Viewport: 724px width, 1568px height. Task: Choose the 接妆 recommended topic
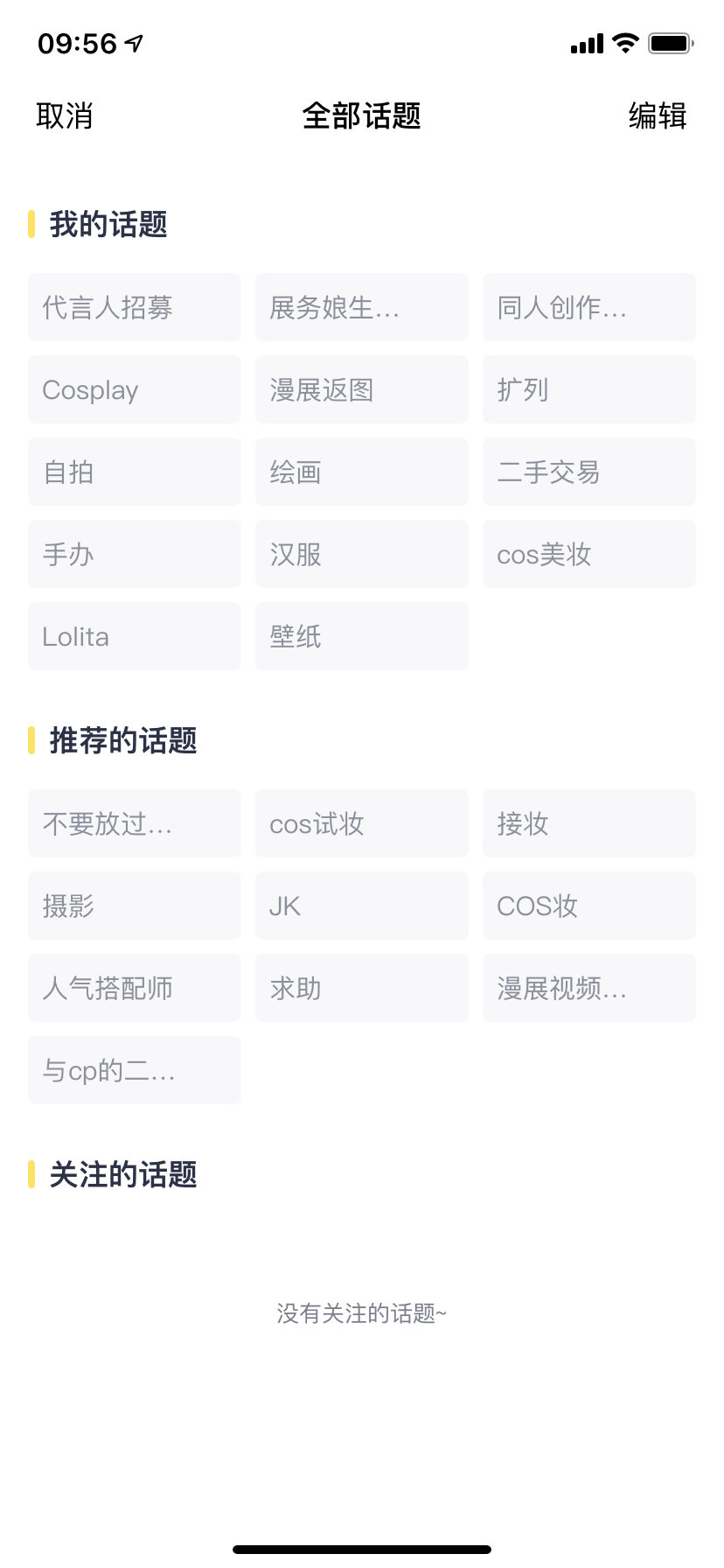589,823
